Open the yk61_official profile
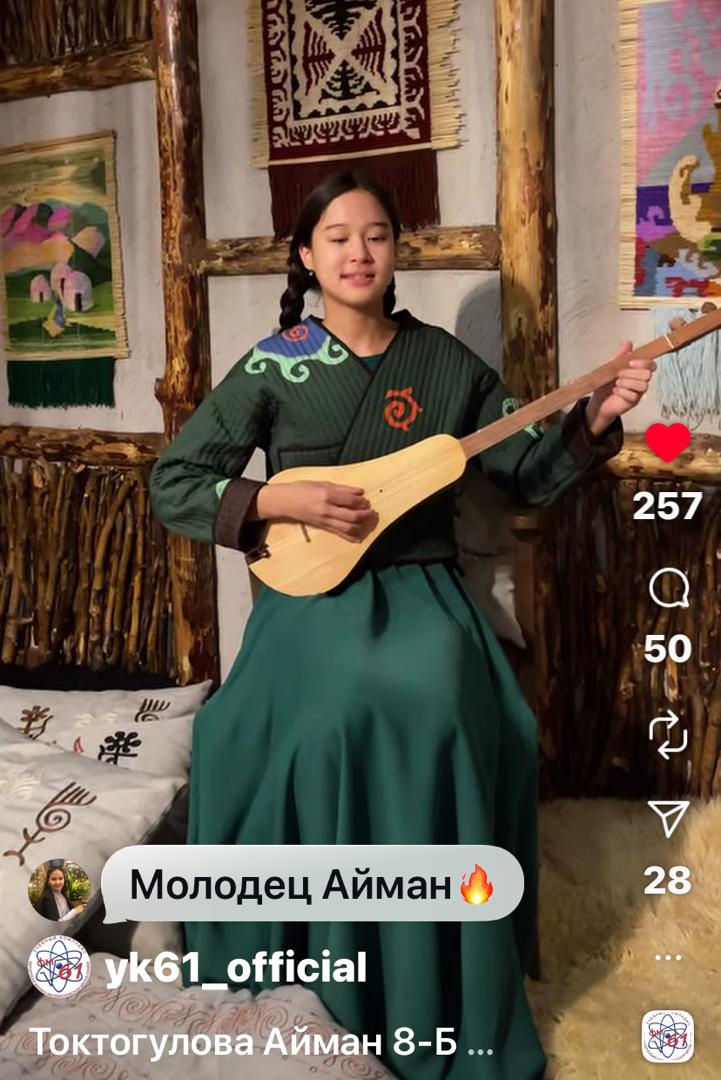The width and height of the screenshot is (721, 1080). click(x=235, y=968)
